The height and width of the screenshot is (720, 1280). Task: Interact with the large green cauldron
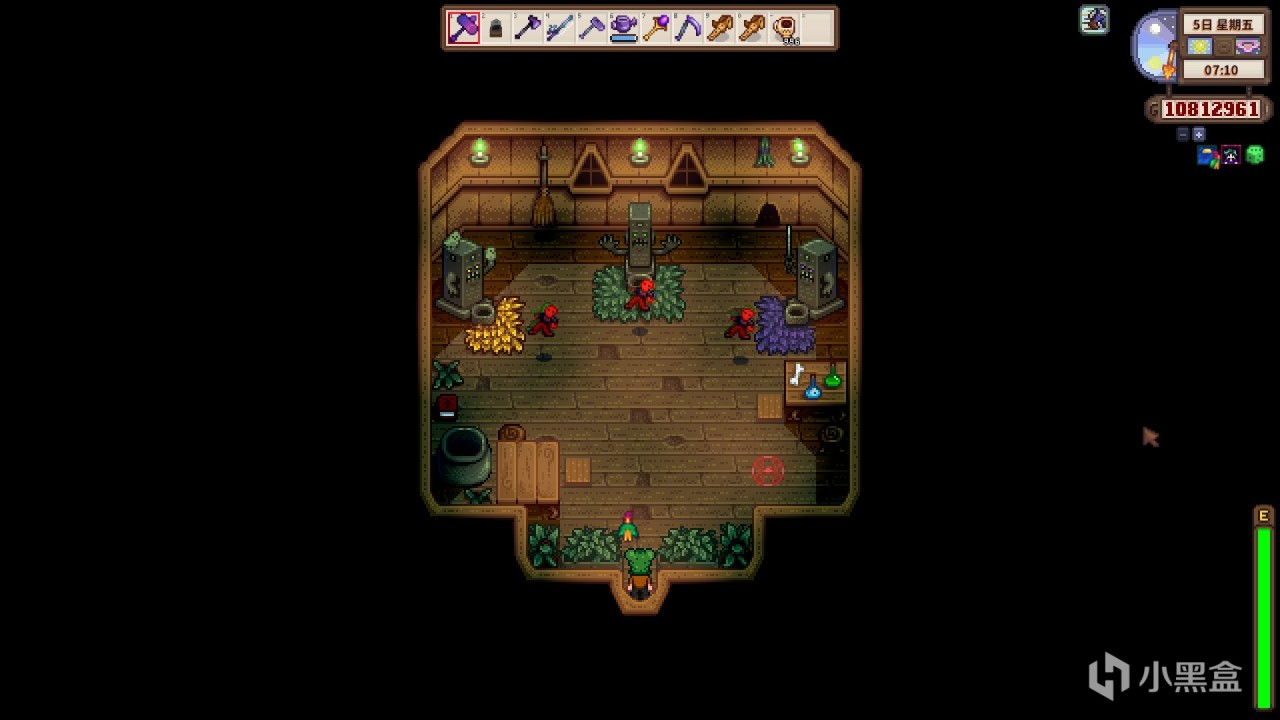click(x=464, y=455)
